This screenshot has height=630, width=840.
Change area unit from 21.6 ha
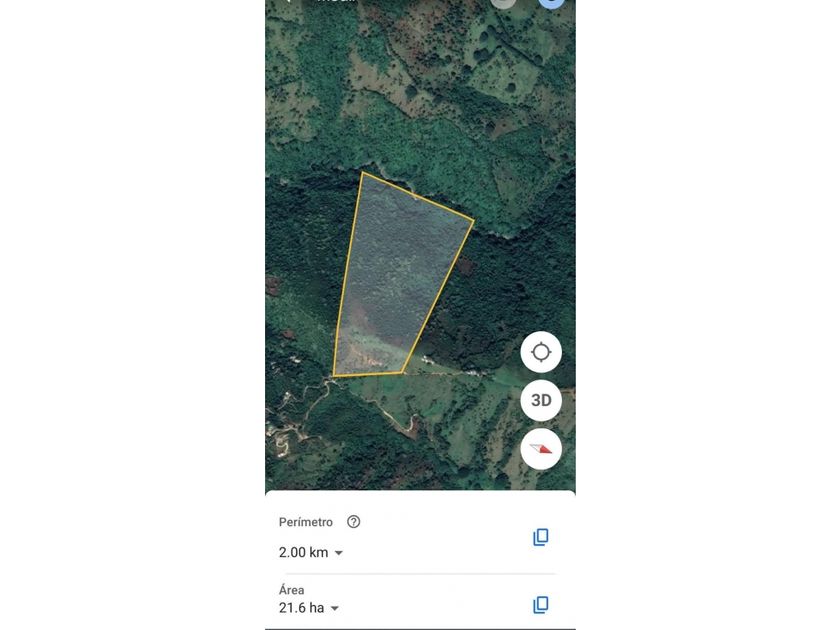click(x=309, y=608)
